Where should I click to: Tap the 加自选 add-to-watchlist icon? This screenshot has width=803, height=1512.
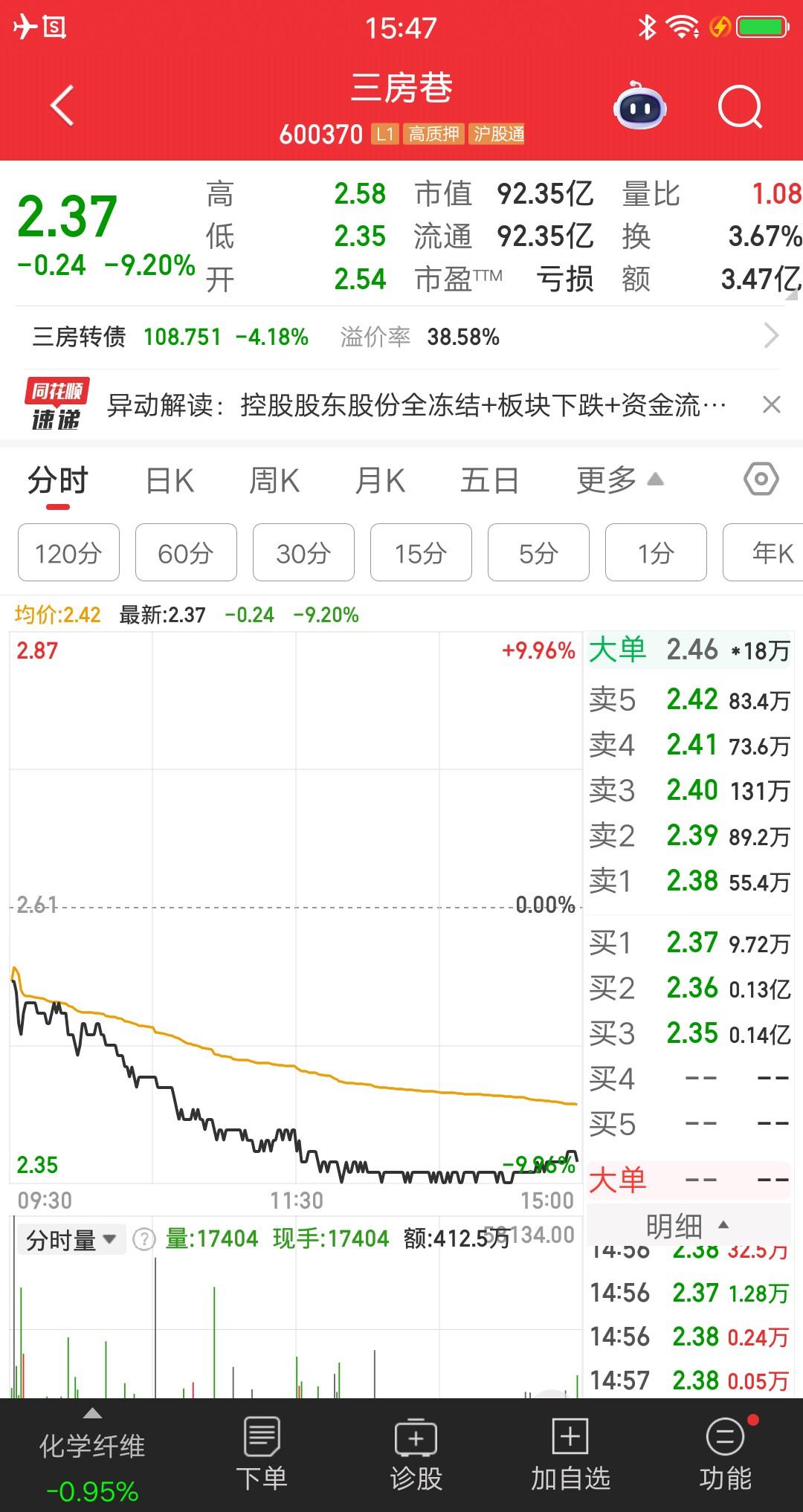(569, 1457)
